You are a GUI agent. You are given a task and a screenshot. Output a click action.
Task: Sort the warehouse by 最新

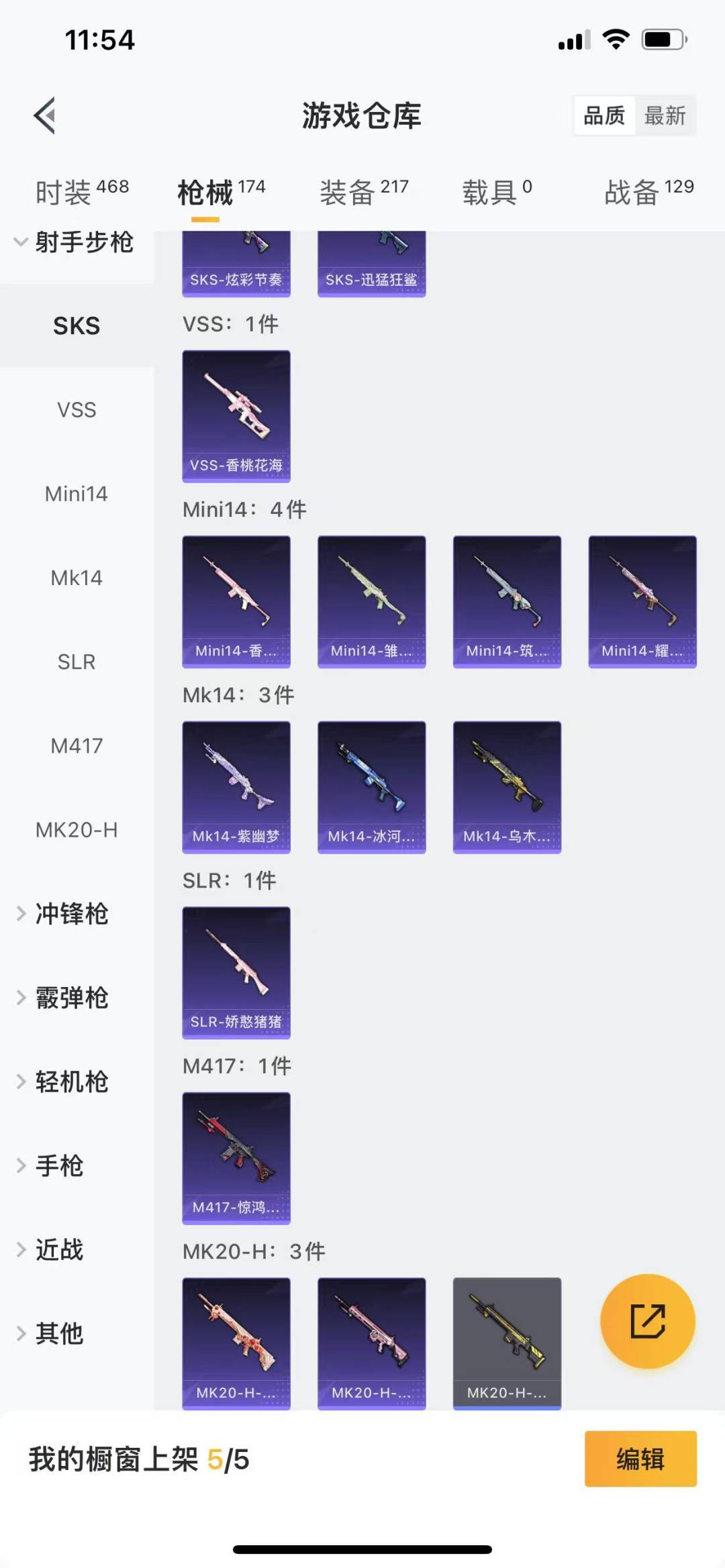(665, 115)
